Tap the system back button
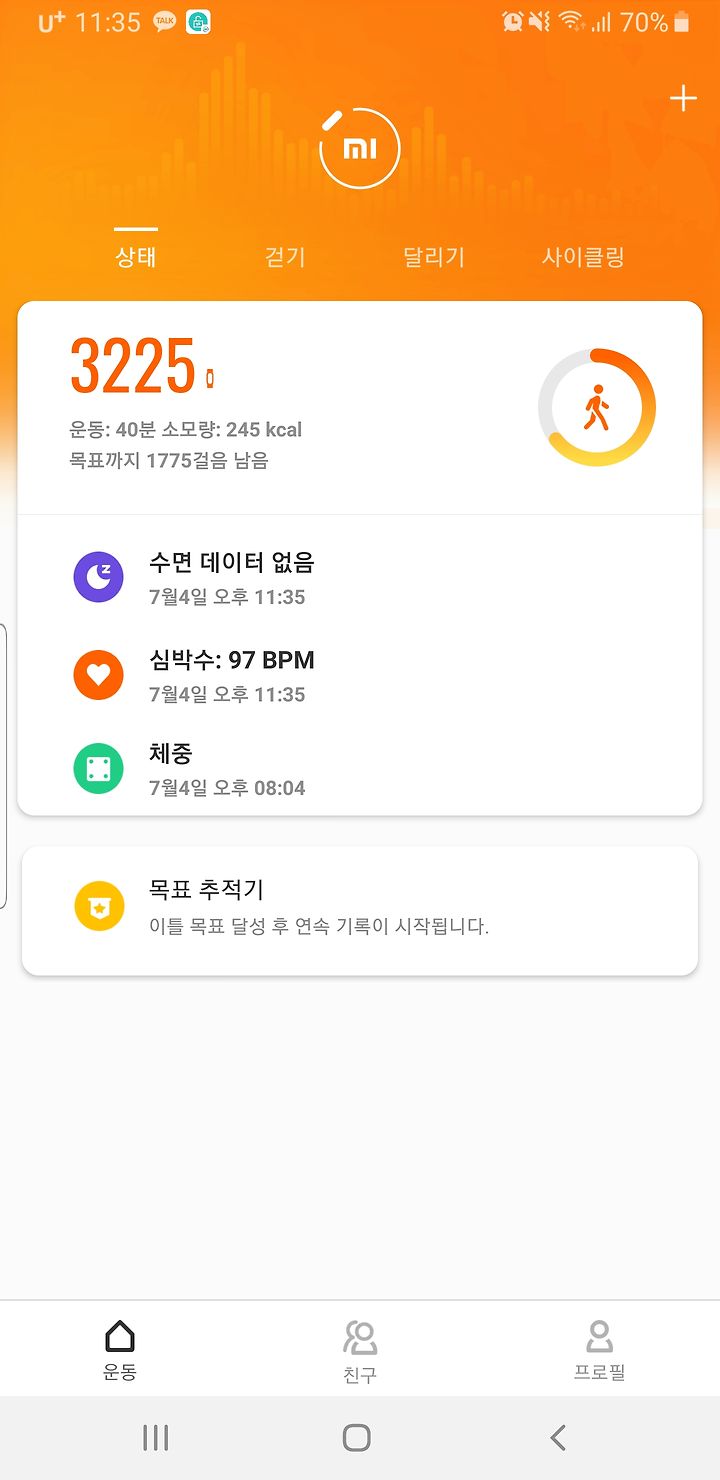 [559, 1438]
